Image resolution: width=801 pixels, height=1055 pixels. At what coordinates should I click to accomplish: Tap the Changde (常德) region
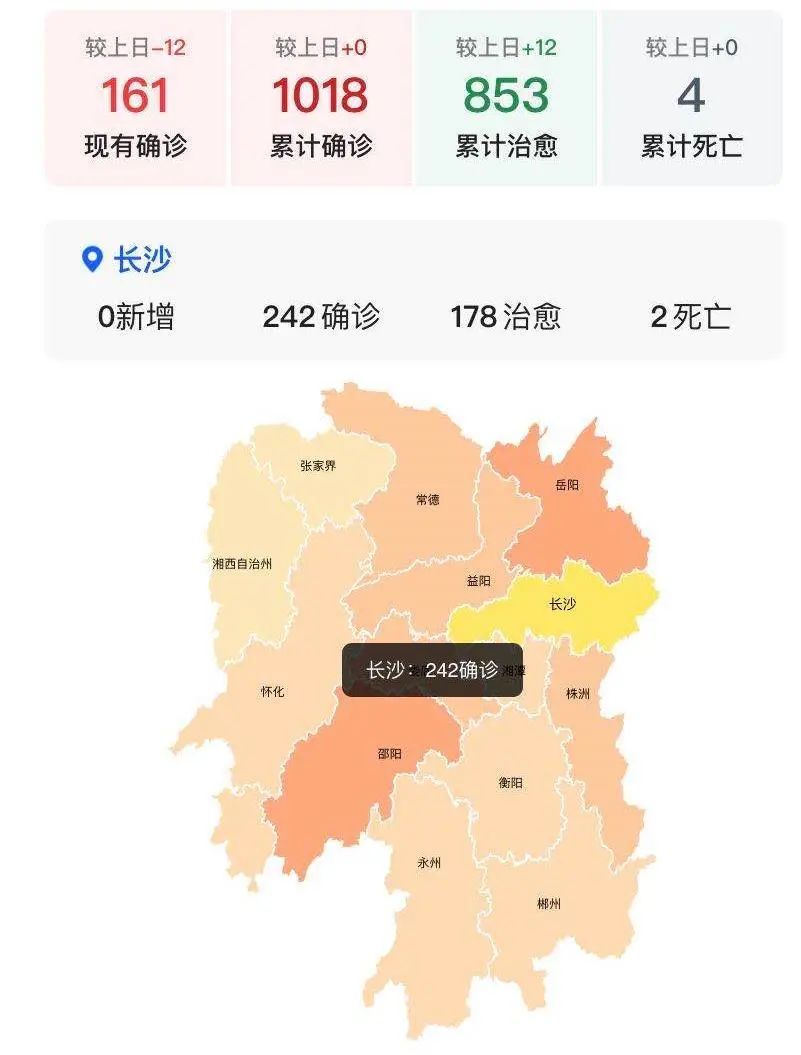coord(427,499)
